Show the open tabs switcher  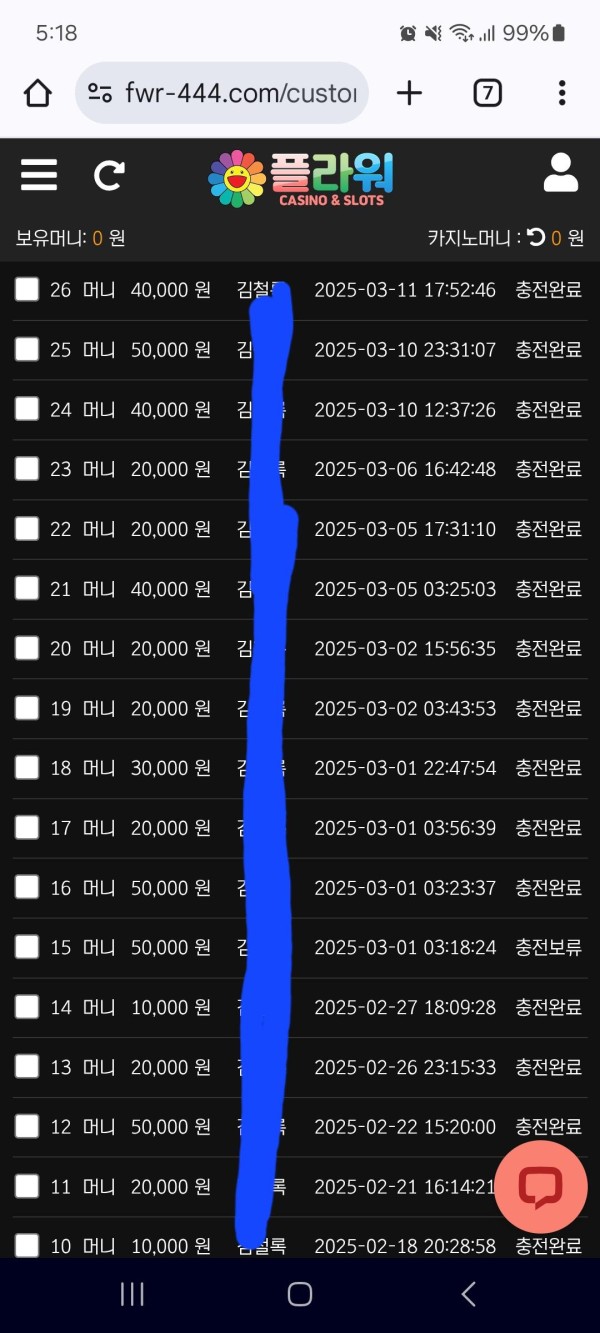pos(487,94)
